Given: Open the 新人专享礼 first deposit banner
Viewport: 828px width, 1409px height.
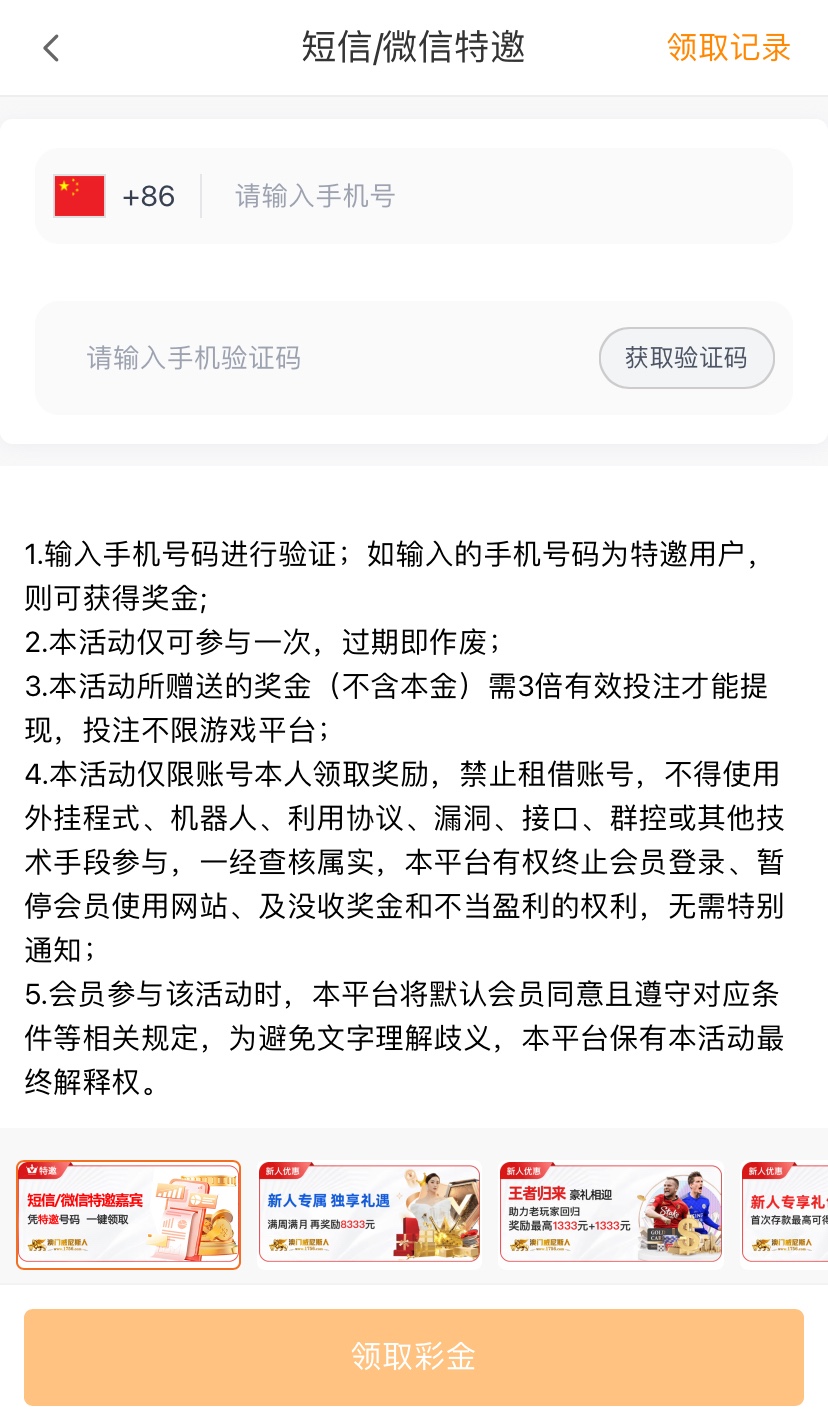Looking at the screenshot, I should point(786,1215).
